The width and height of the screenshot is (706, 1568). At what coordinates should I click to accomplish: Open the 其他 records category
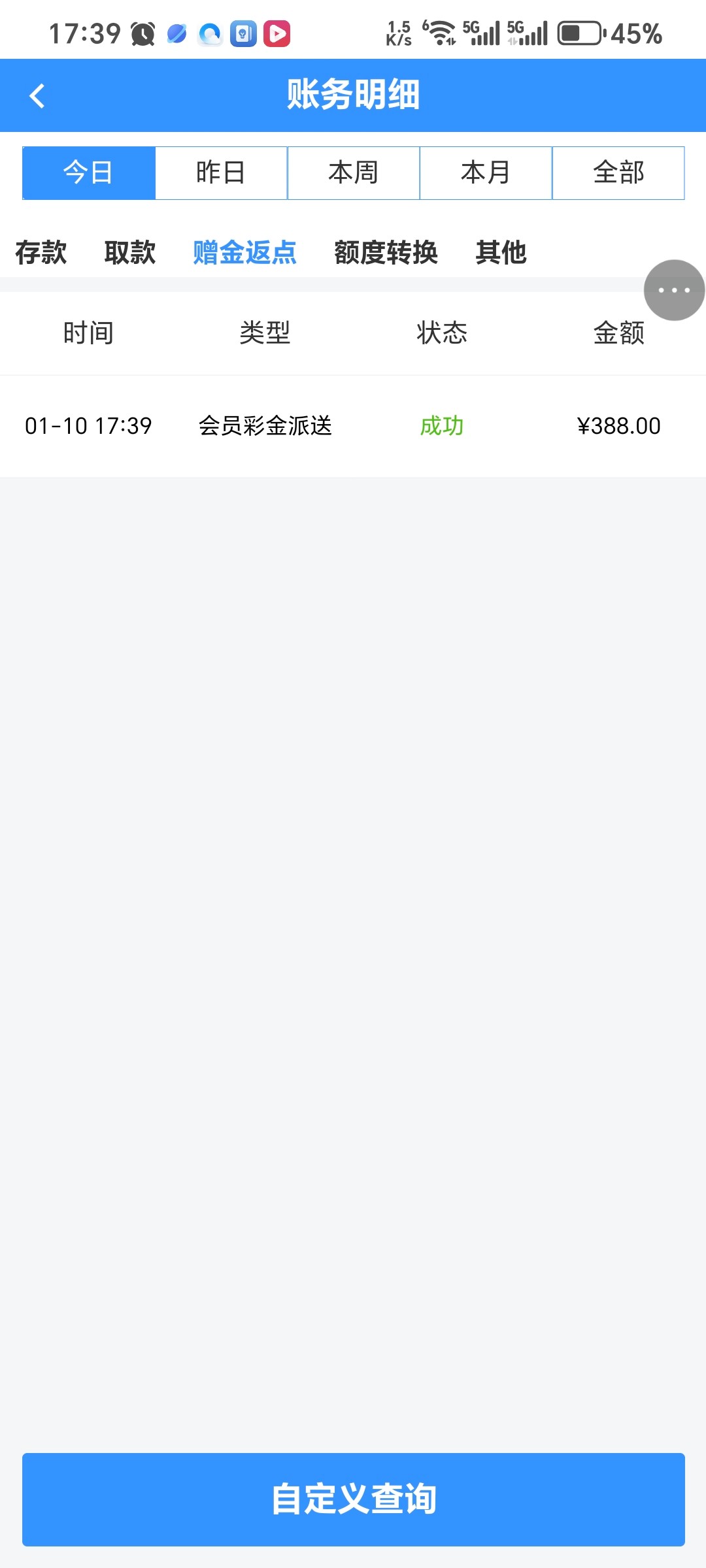pyautogui.click(x=502, y=253)
